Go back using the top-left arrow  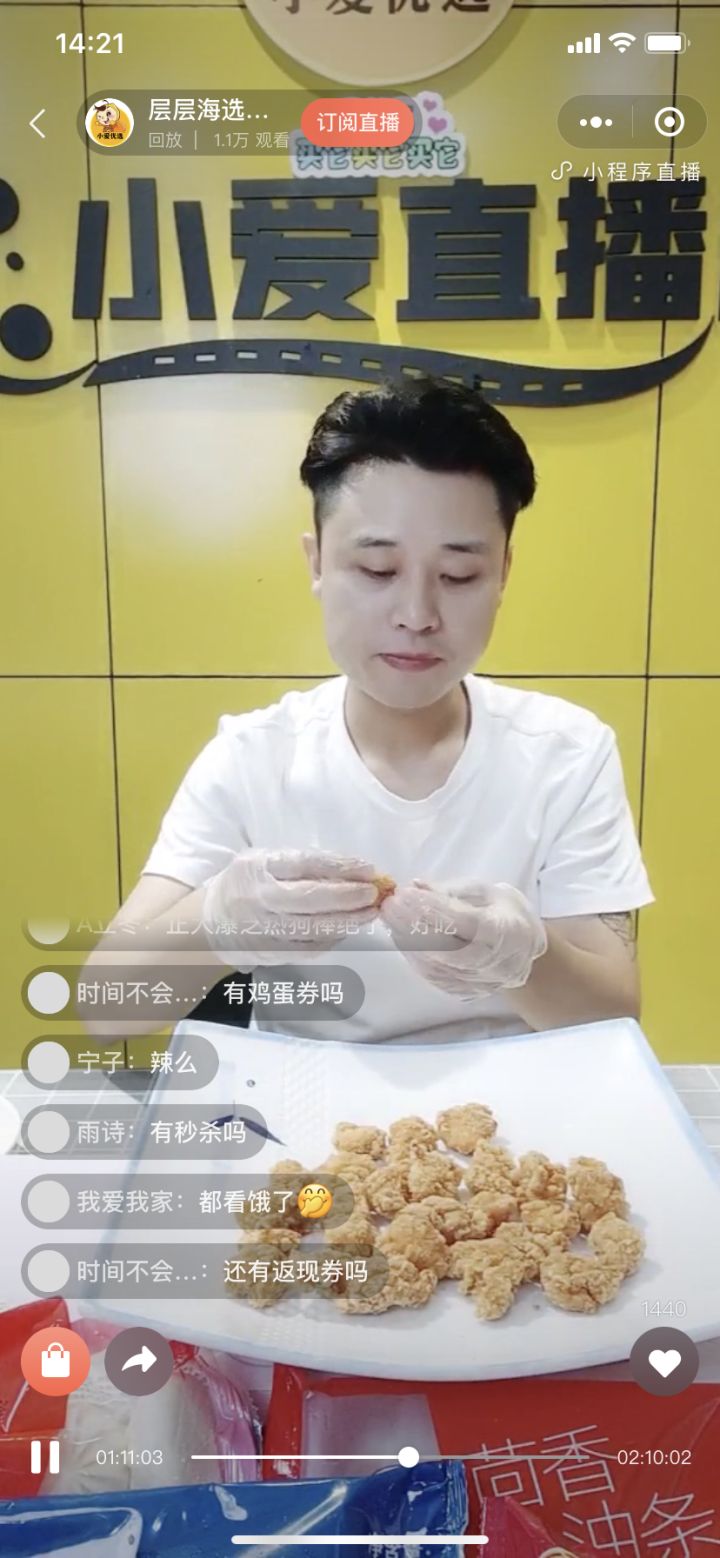(38, 124)
